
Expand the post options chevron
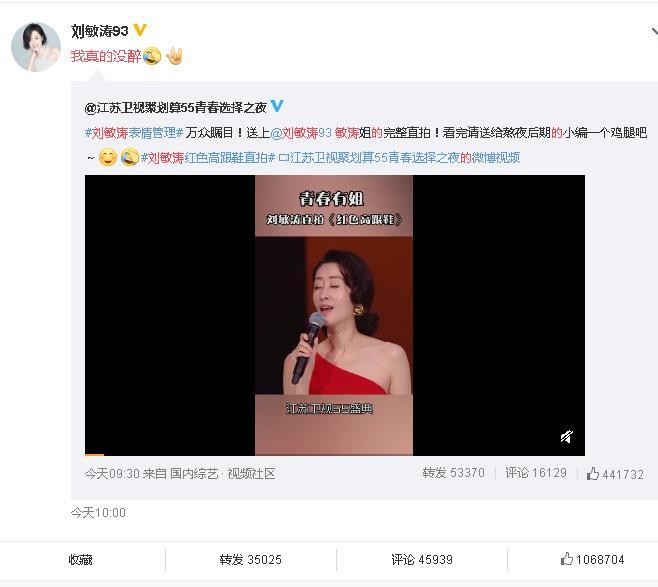[652, 31]
